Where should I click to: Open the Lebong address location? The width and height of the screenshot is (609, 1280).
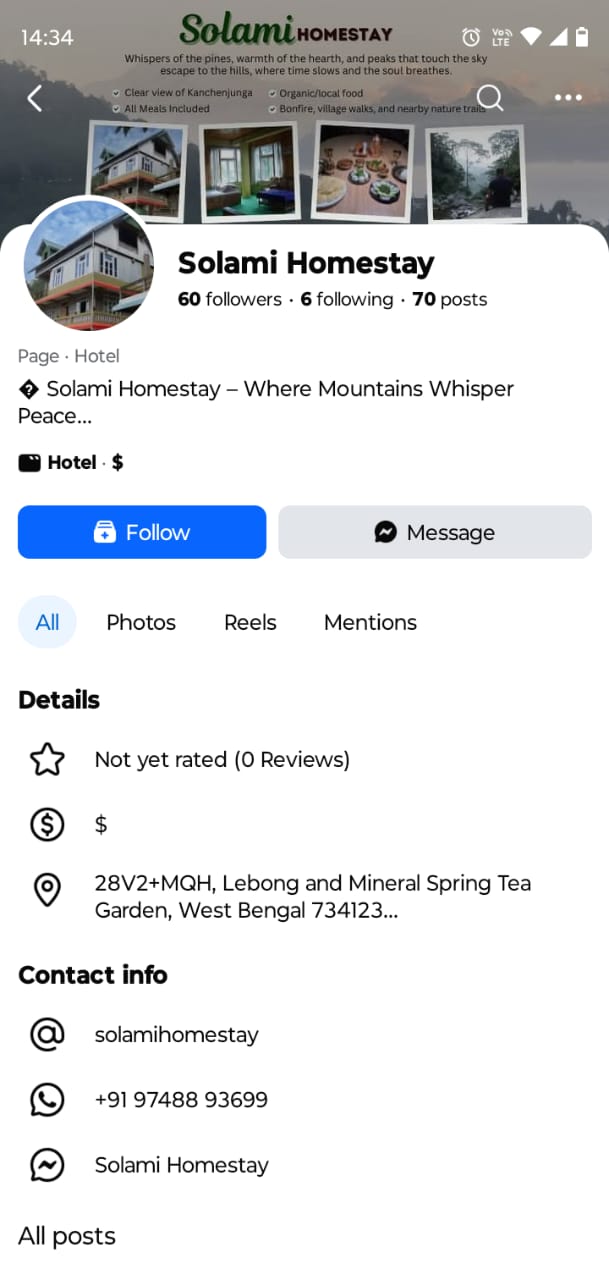(x=312, y=896)
